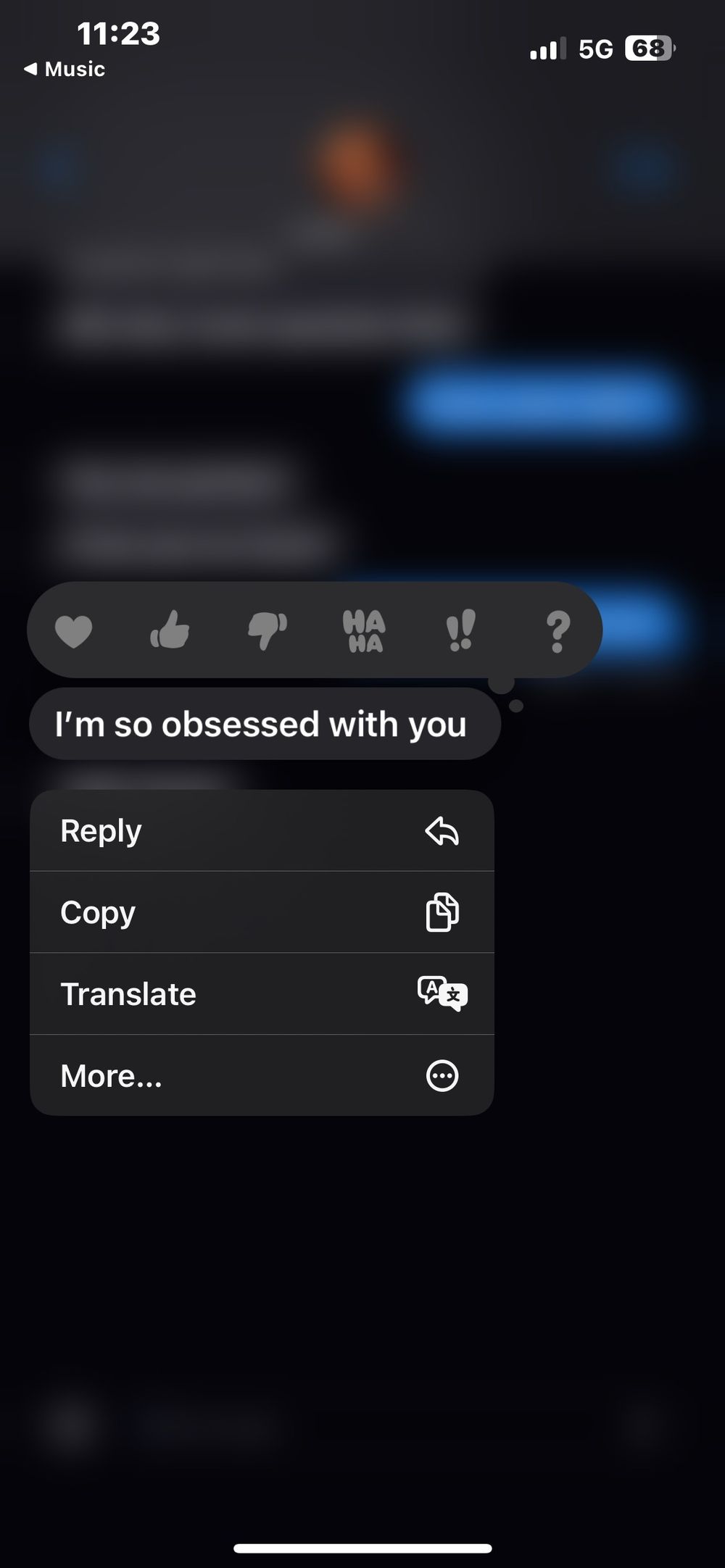React with Ha Ha tapback

pyautogui.click(x=364, y=630)
